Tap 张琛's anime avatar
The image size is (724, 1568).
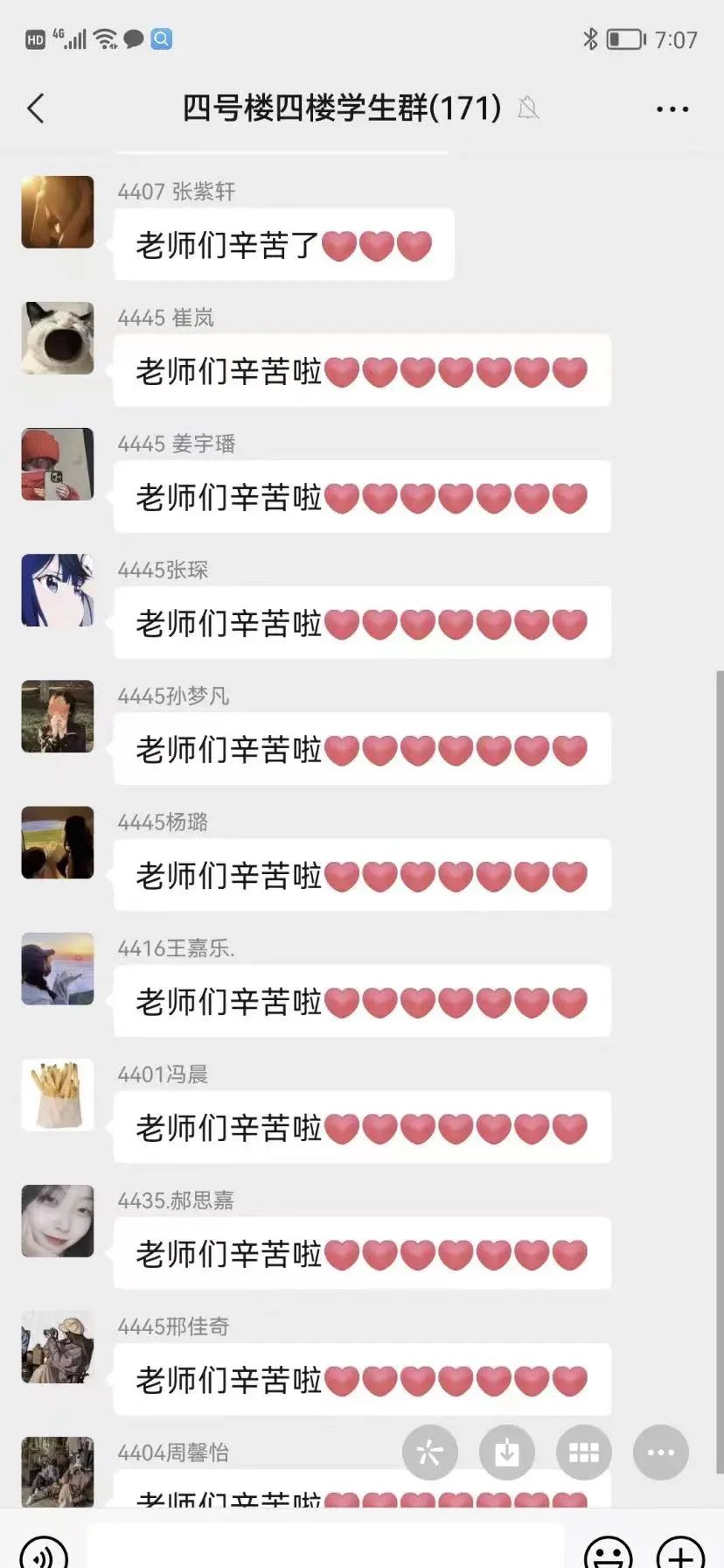point(58,590)
